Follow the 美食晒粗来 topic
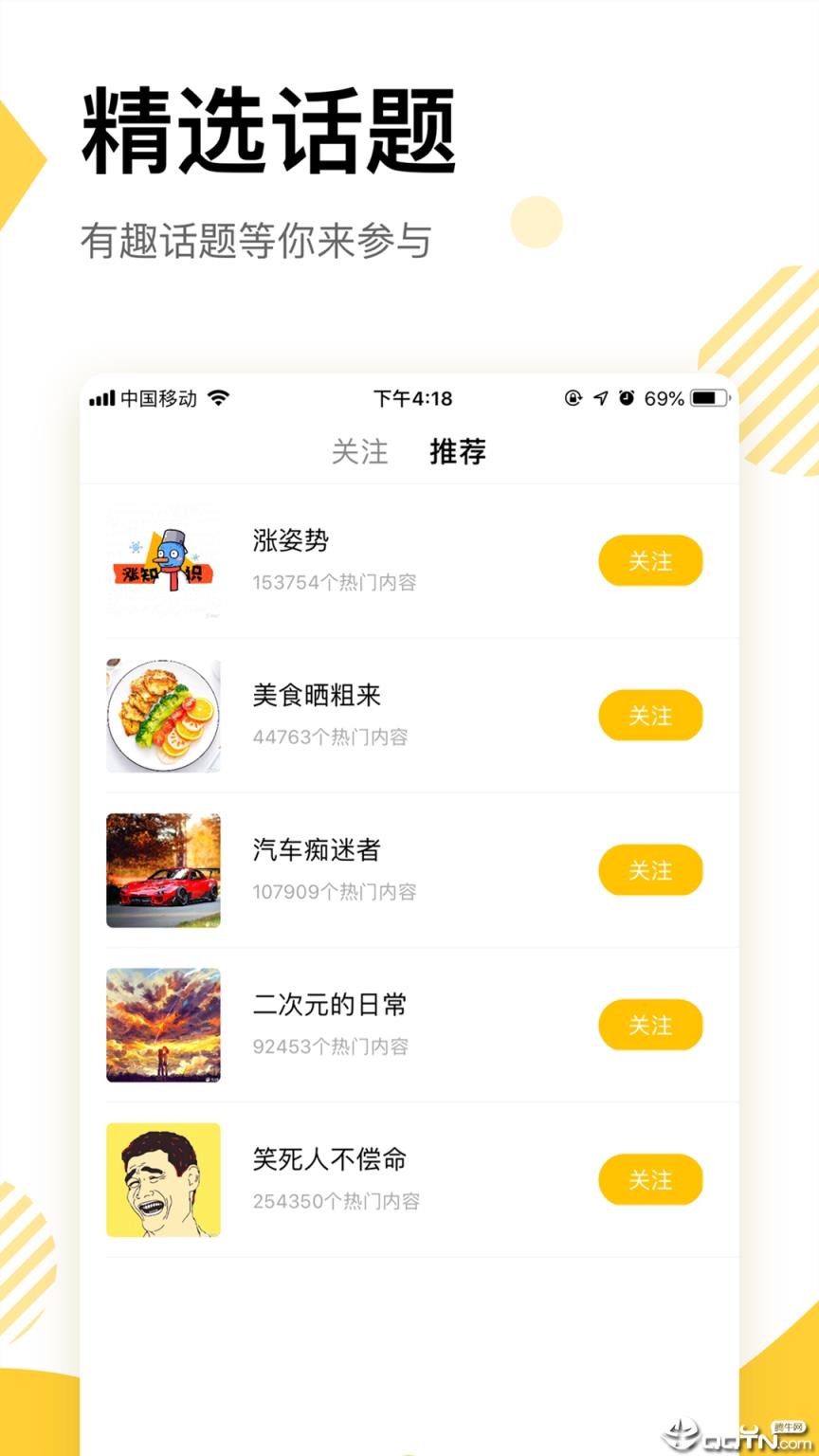 [x=650, y=716]
